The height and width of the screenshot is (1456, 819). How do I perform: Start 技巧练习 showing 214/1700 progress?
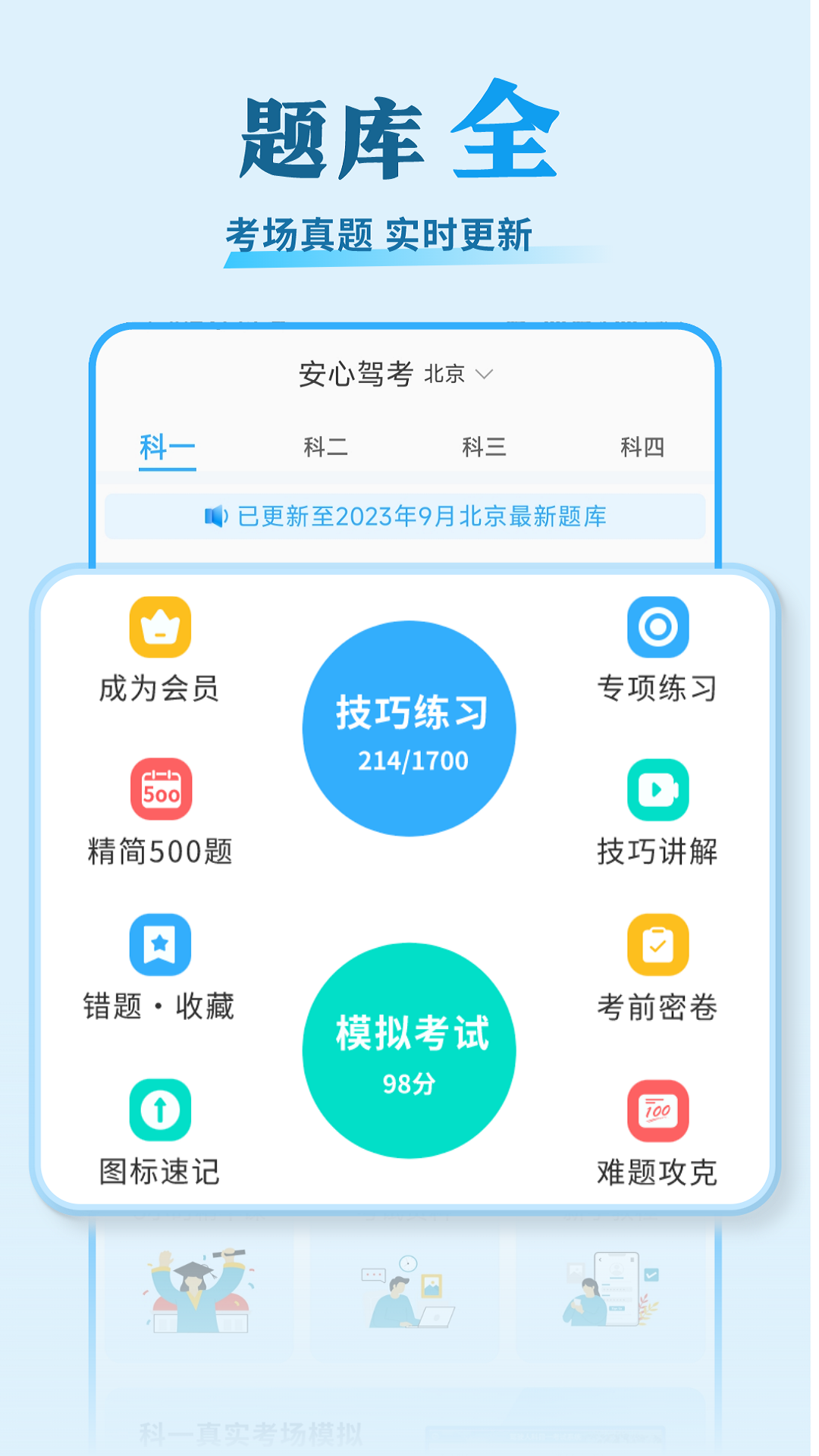click(x=410, y=727)
